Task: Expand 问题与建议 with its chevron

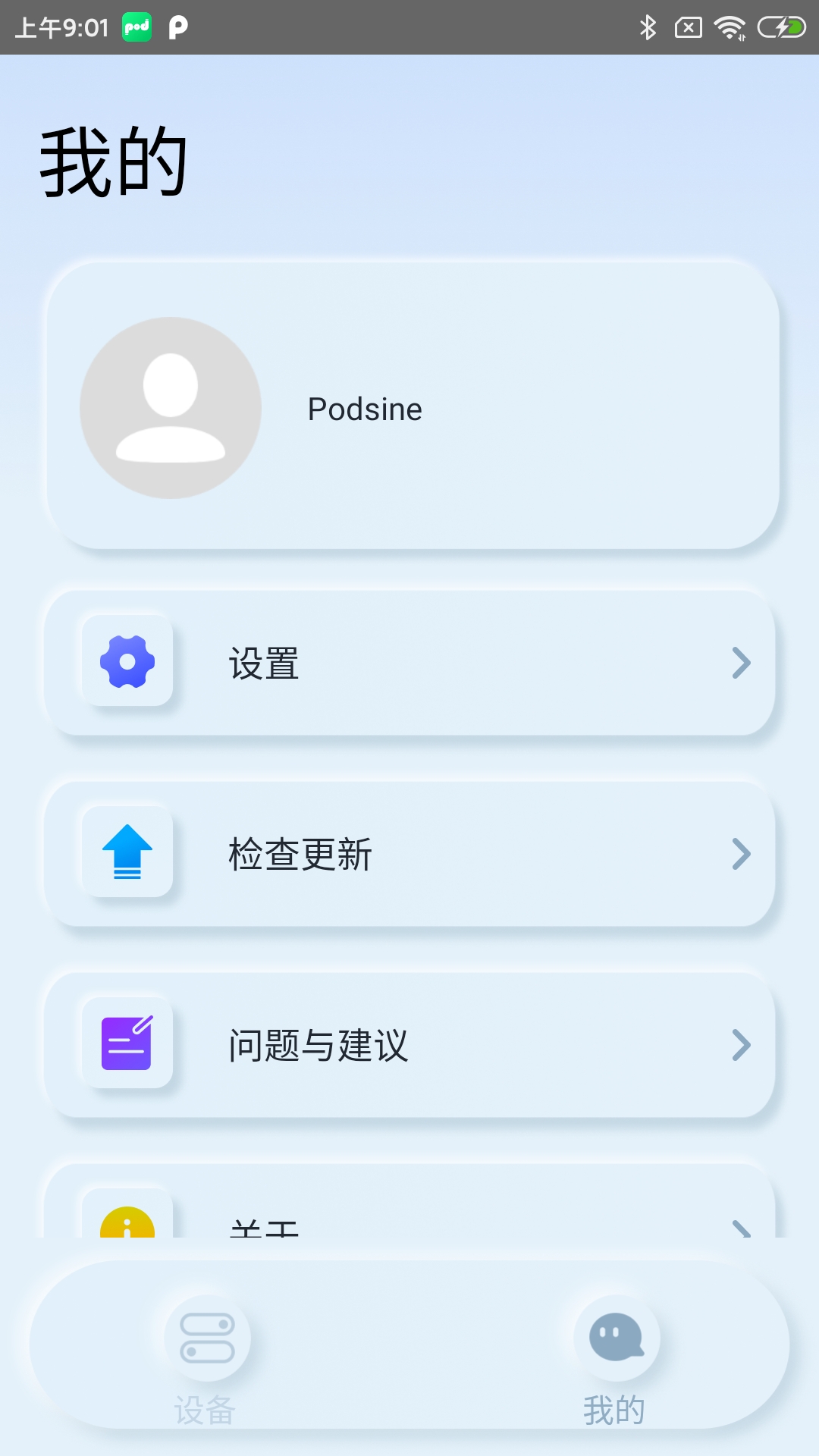Action: coord(741,1045)
